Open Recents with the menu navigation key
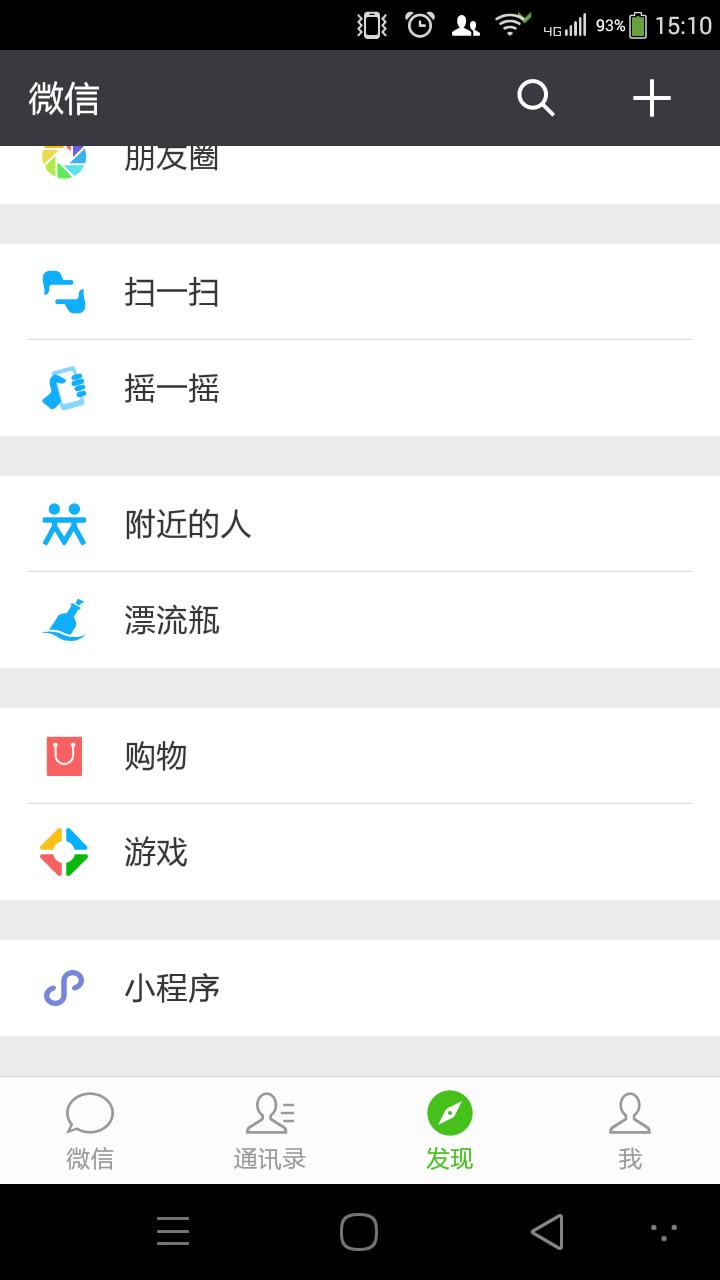This screenshot has height=1280, width=720. coord(172,1231)
